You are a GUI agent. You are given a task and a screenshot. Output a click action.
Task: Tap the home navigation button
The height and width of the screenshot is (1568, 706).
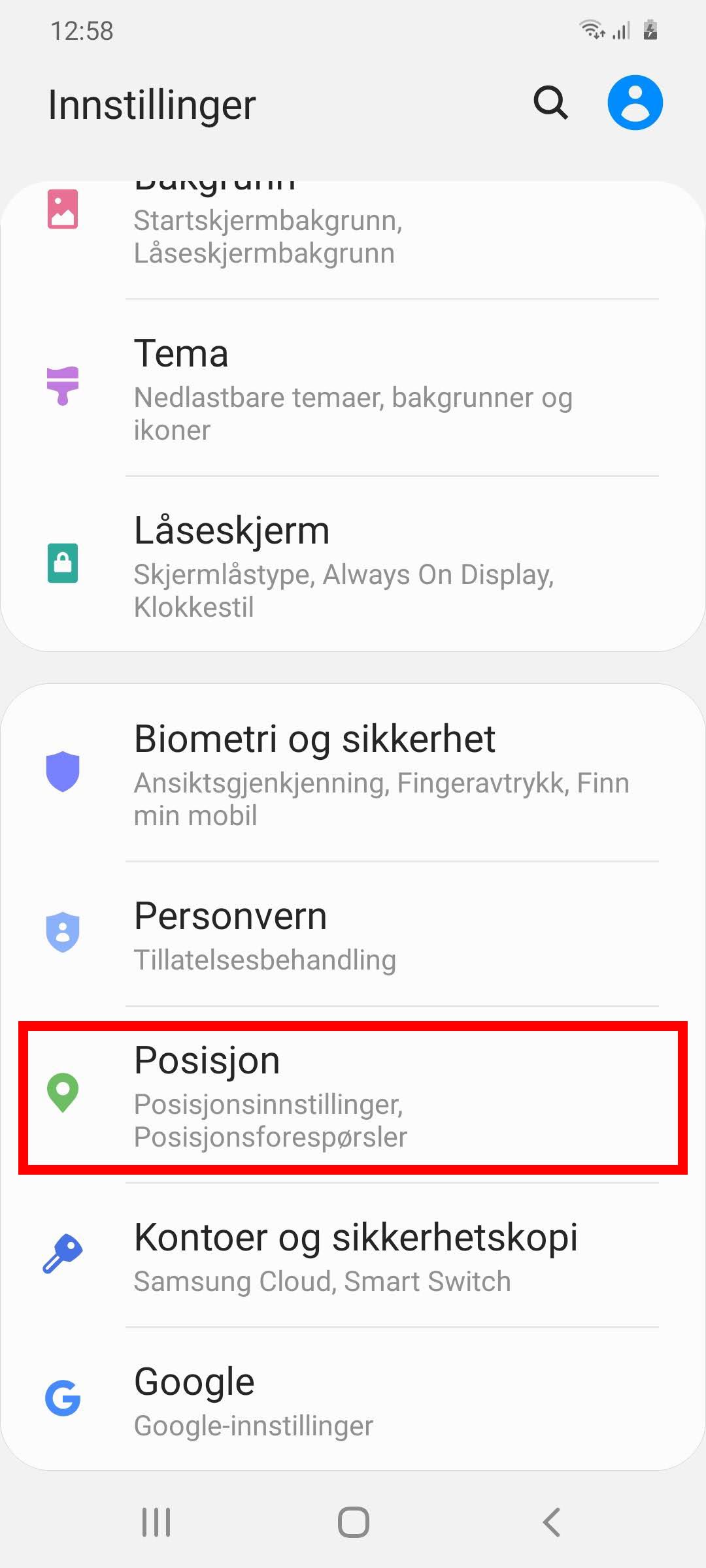pyautogui.click(x=353, y=1522)
